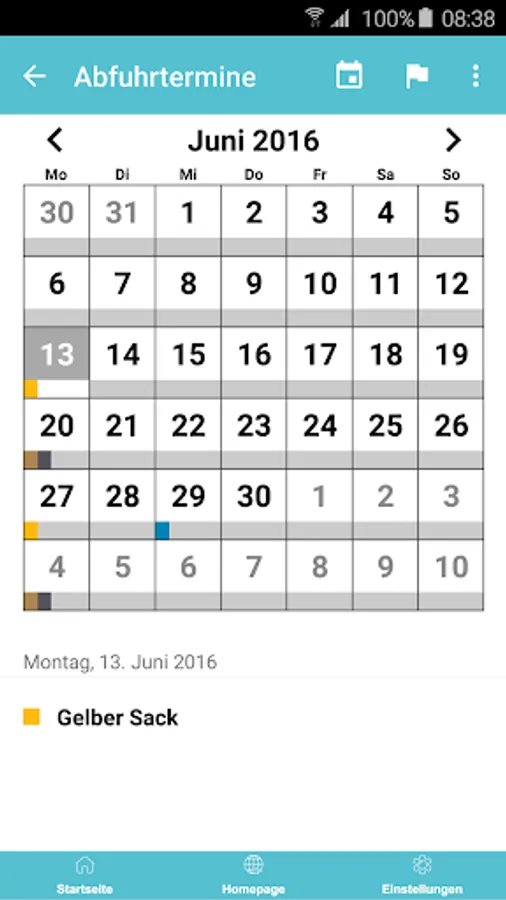
Task: Select June 20 in the calendar
Action: click(56, 433)
